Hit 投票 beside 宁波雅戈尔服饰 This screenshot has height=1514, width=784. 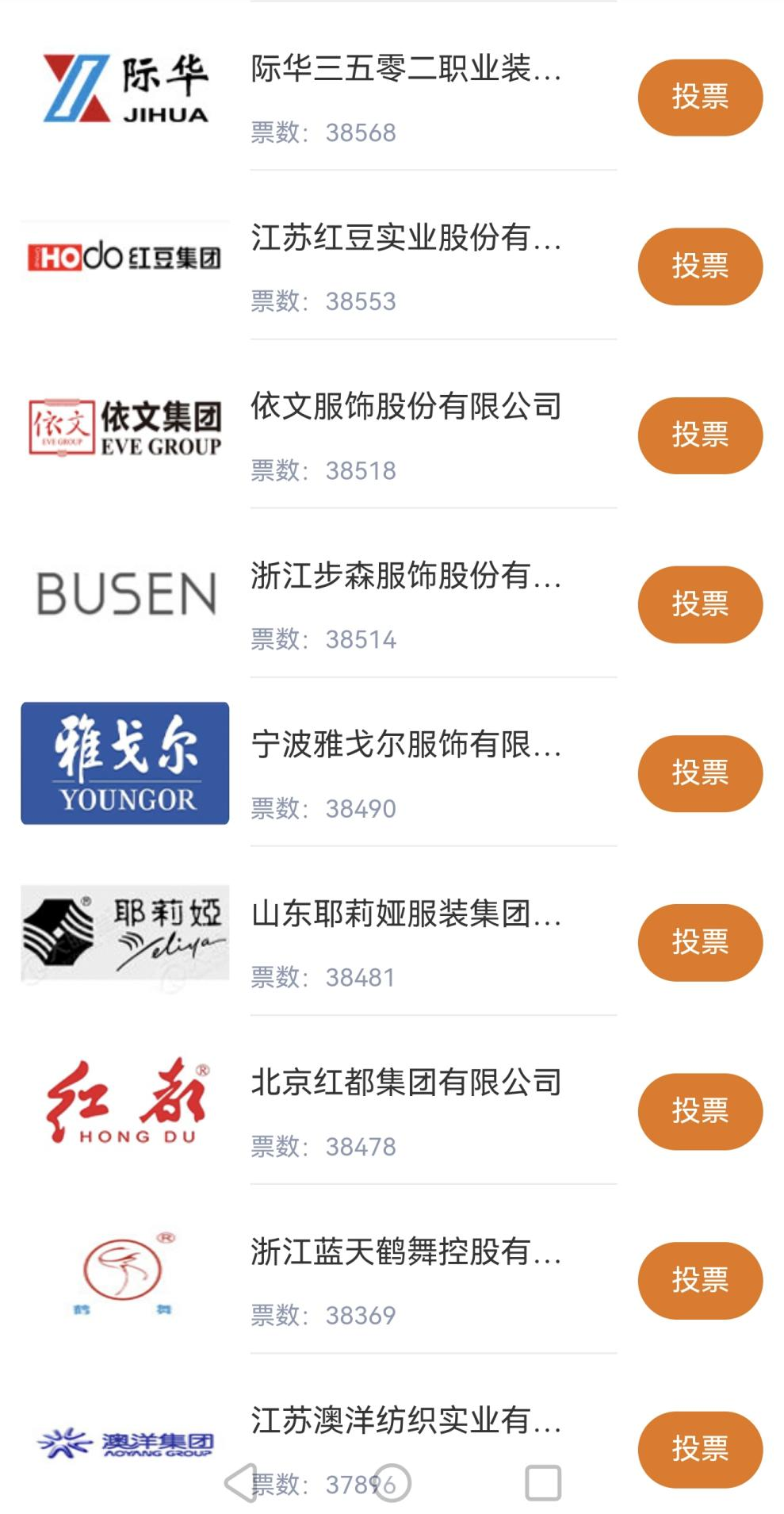(x=699, y=773)
